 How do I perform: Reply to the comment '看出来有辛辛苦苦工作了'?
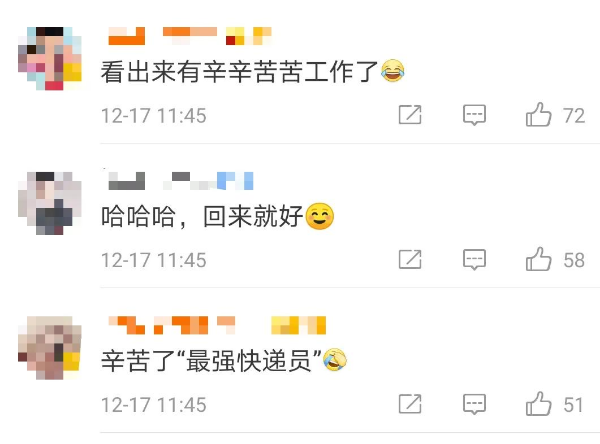coord(474,116)
